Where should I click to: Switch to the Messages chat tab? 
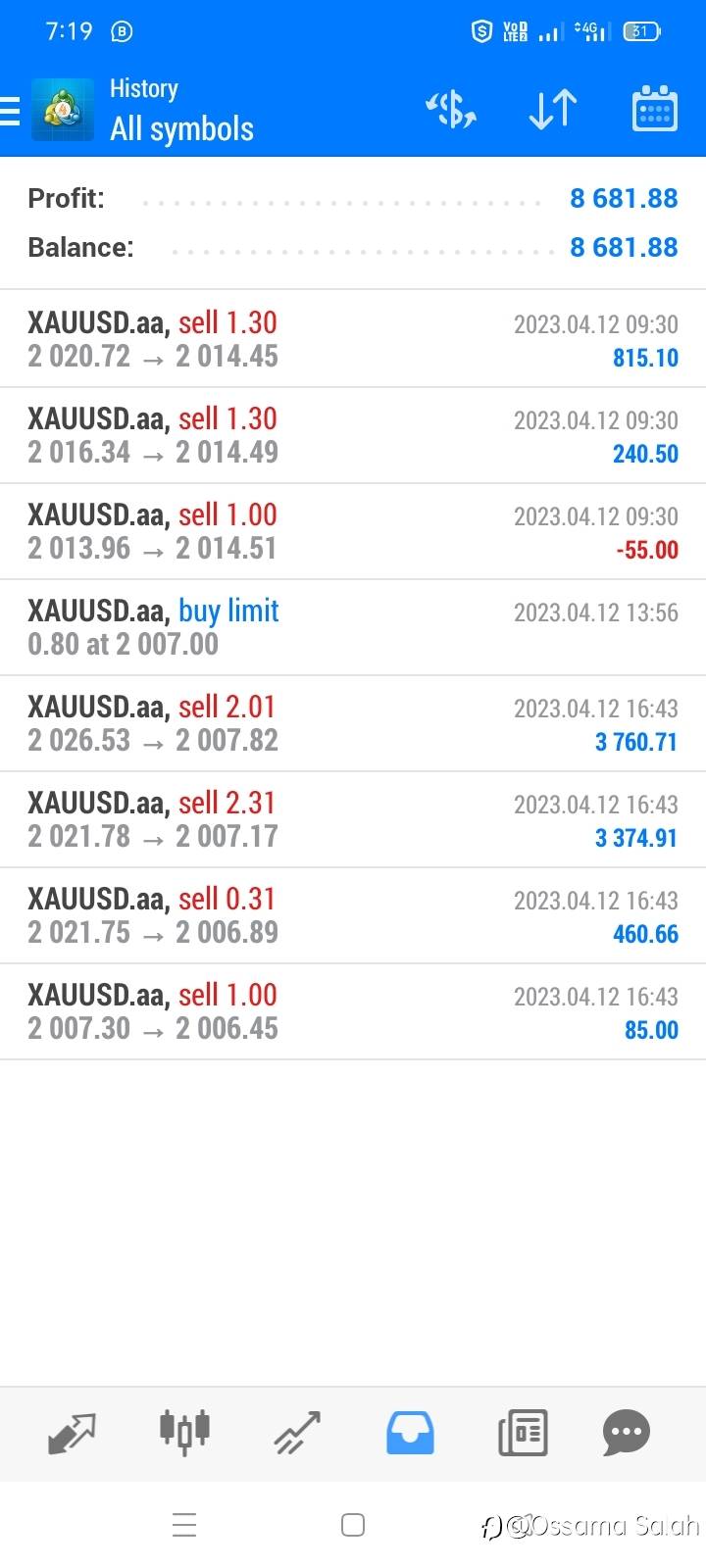coord(626,1433)
